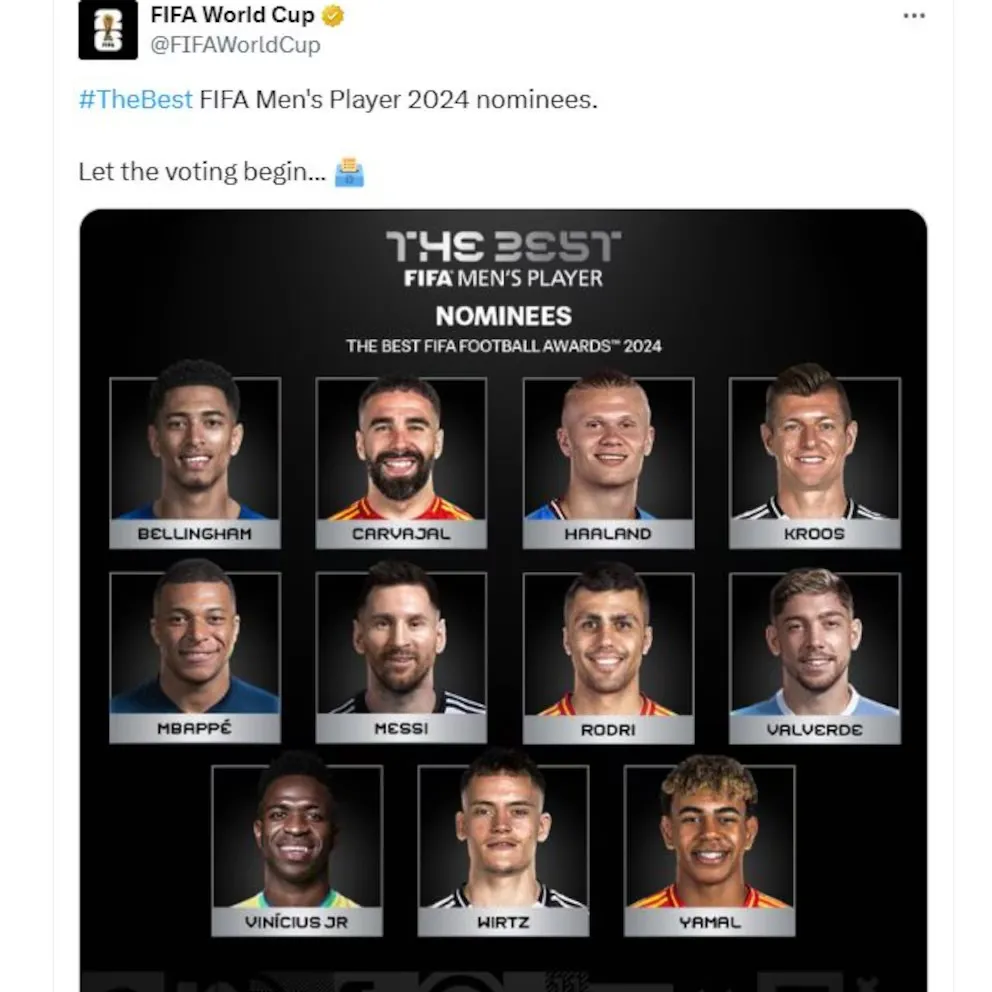Open FIFA World Cup profile avatar
Image resolution: width=992 pixels, height=992 pixels.
[x=107, y=29]
